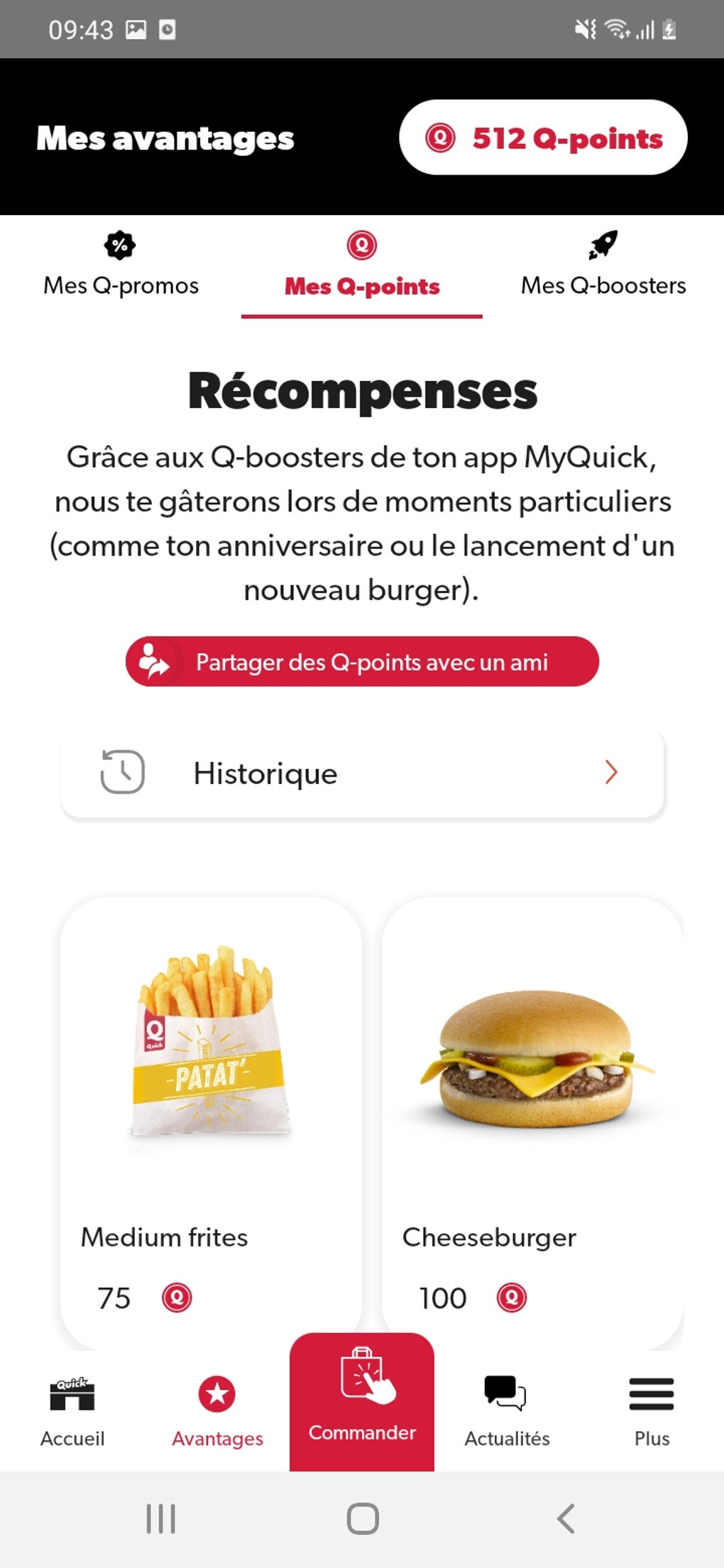
Task: Go to the Mes Q-boosters tab
Action: coord(603,266)
